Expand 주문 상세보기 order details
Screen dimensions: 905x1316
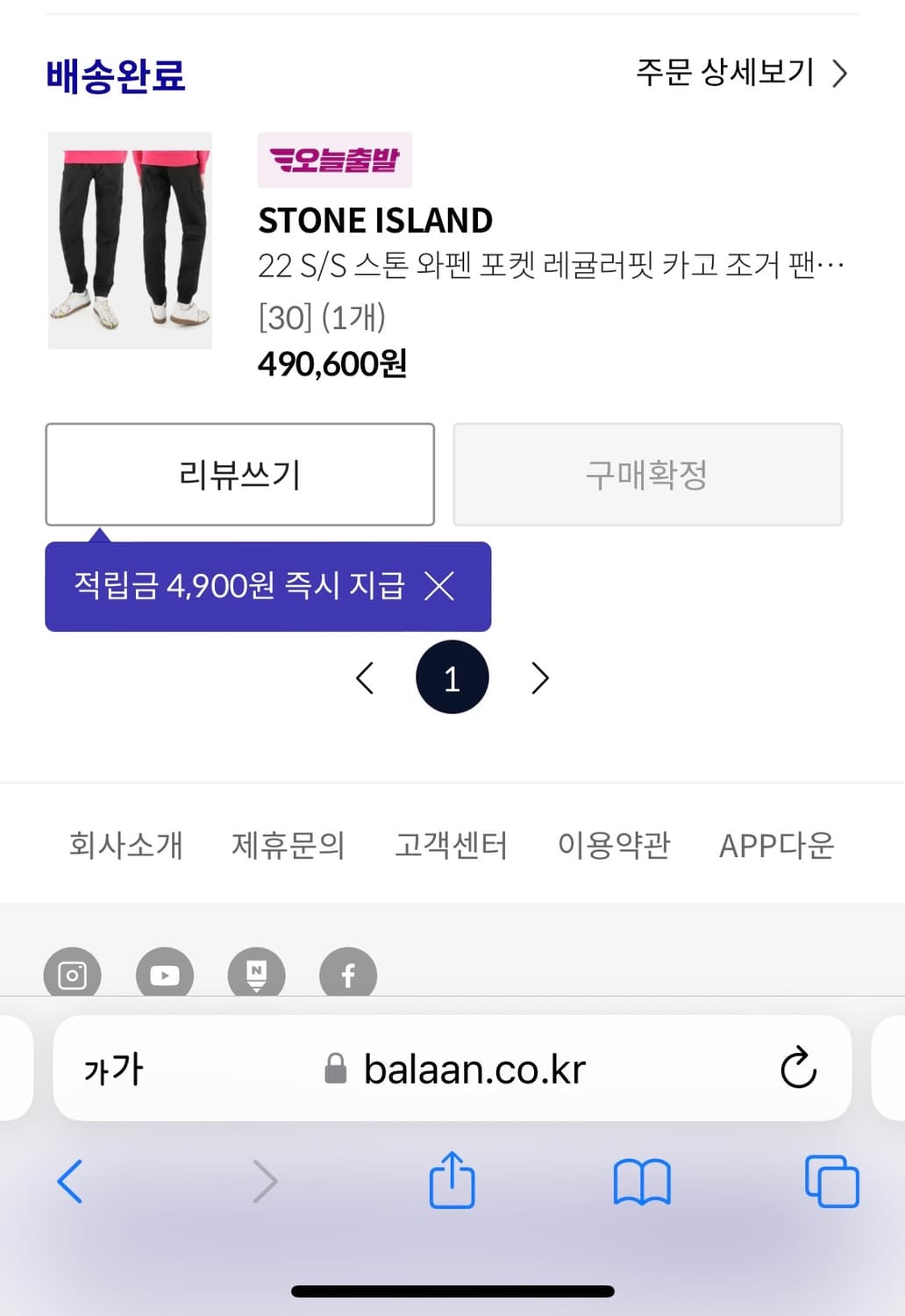point(739,74)
